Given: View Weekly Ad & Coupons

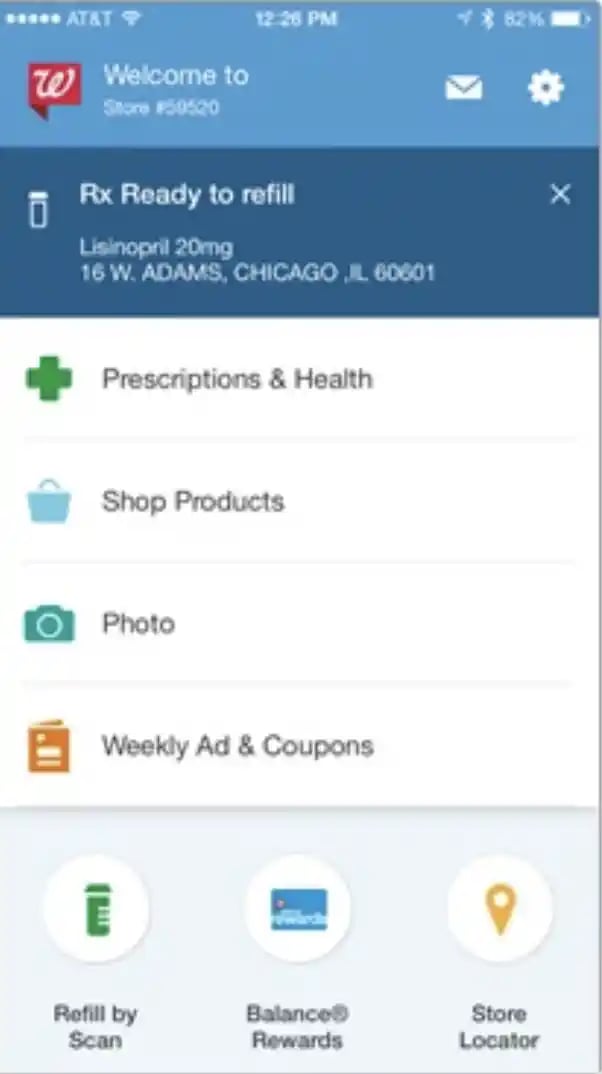Looking at the screenshot, I should pos(237,746).
